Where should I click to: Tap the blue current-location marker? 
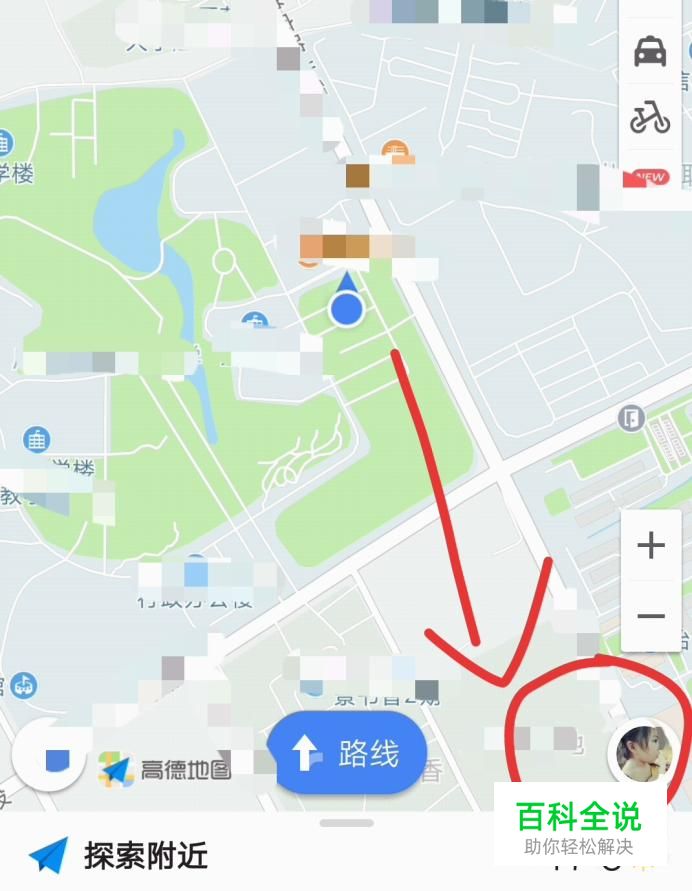(x=346, y=310)
